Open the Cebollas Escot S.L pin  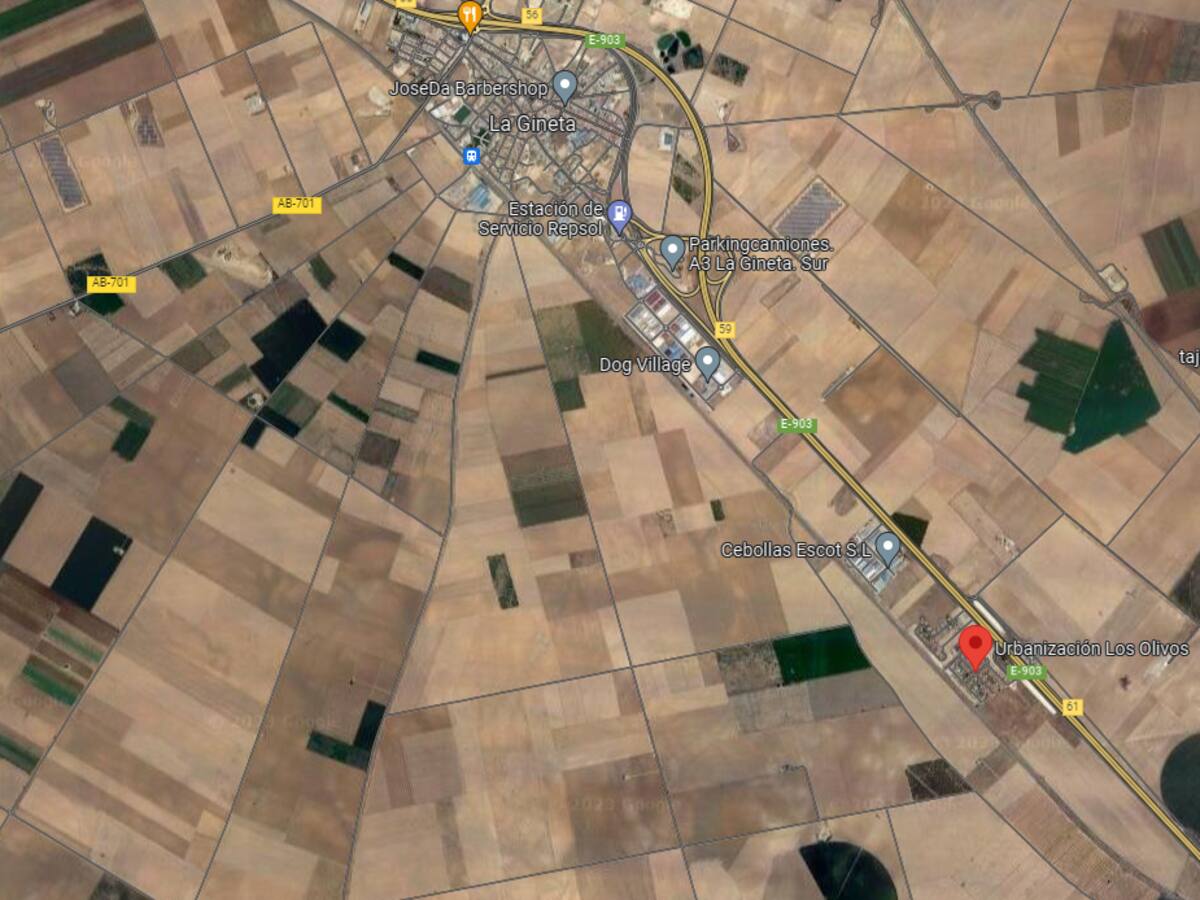[887, 546]
